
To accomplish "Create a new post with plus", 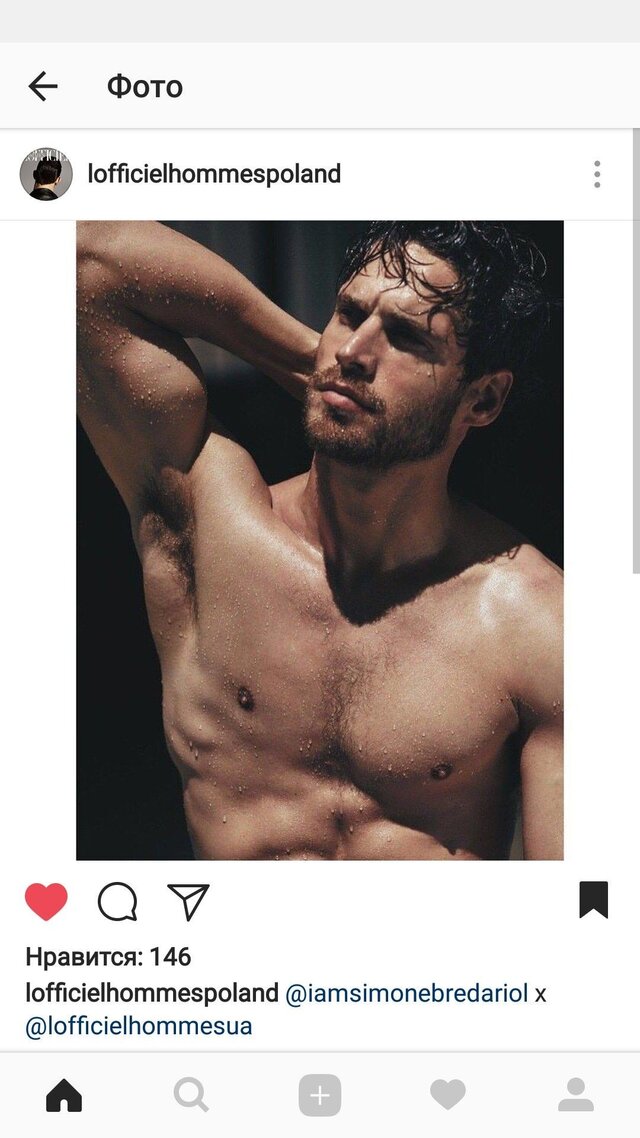I will pyautogui.click(x=319, y=1096).
